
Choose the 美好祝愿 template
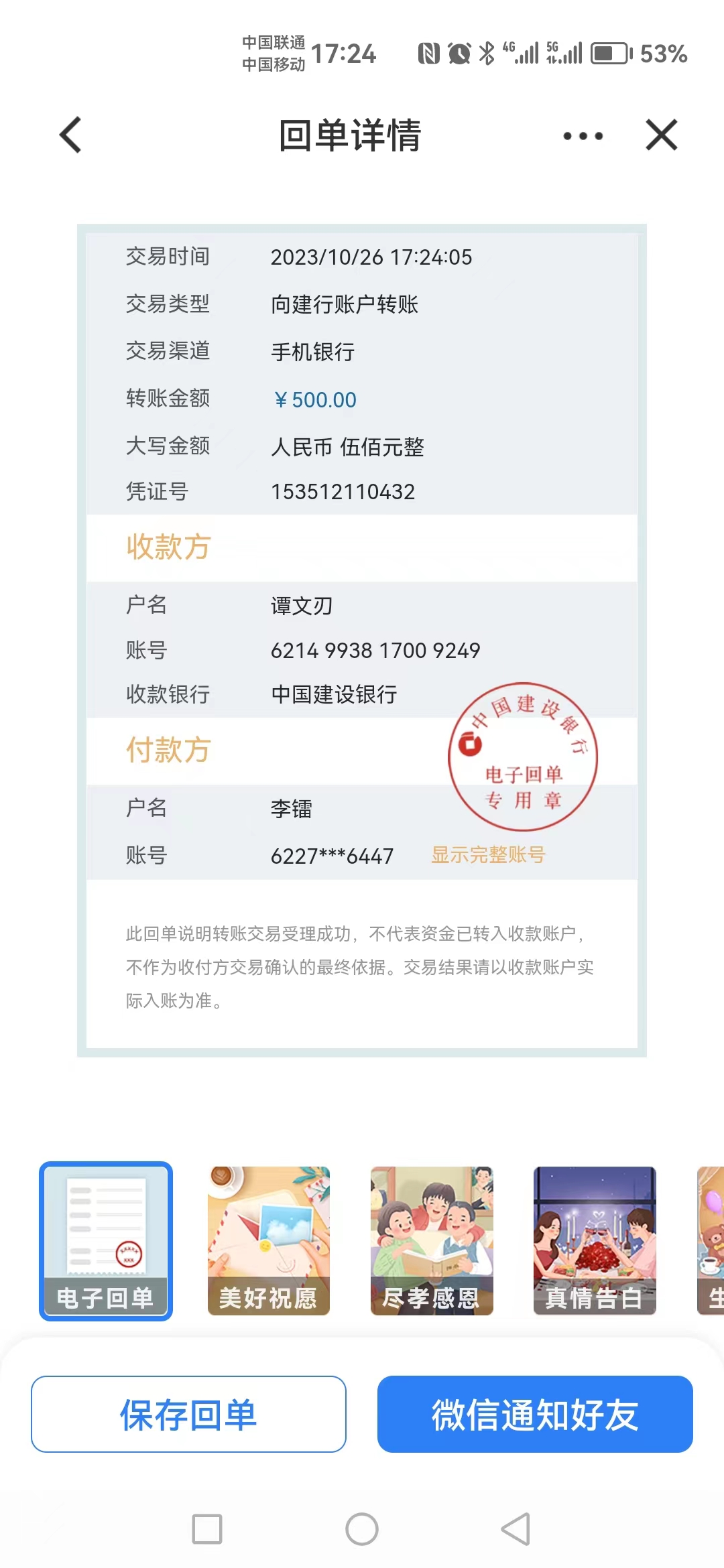(x=268, y=1241)
